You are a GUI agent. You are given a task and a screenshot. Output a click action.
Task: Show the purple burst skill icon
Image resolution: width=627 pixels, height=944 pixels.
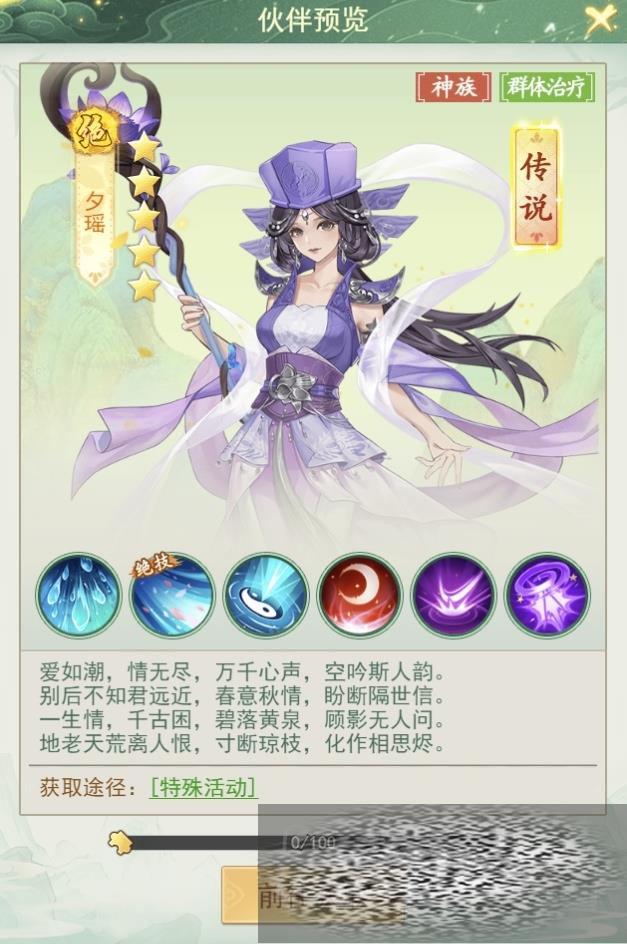click(453, 596)
